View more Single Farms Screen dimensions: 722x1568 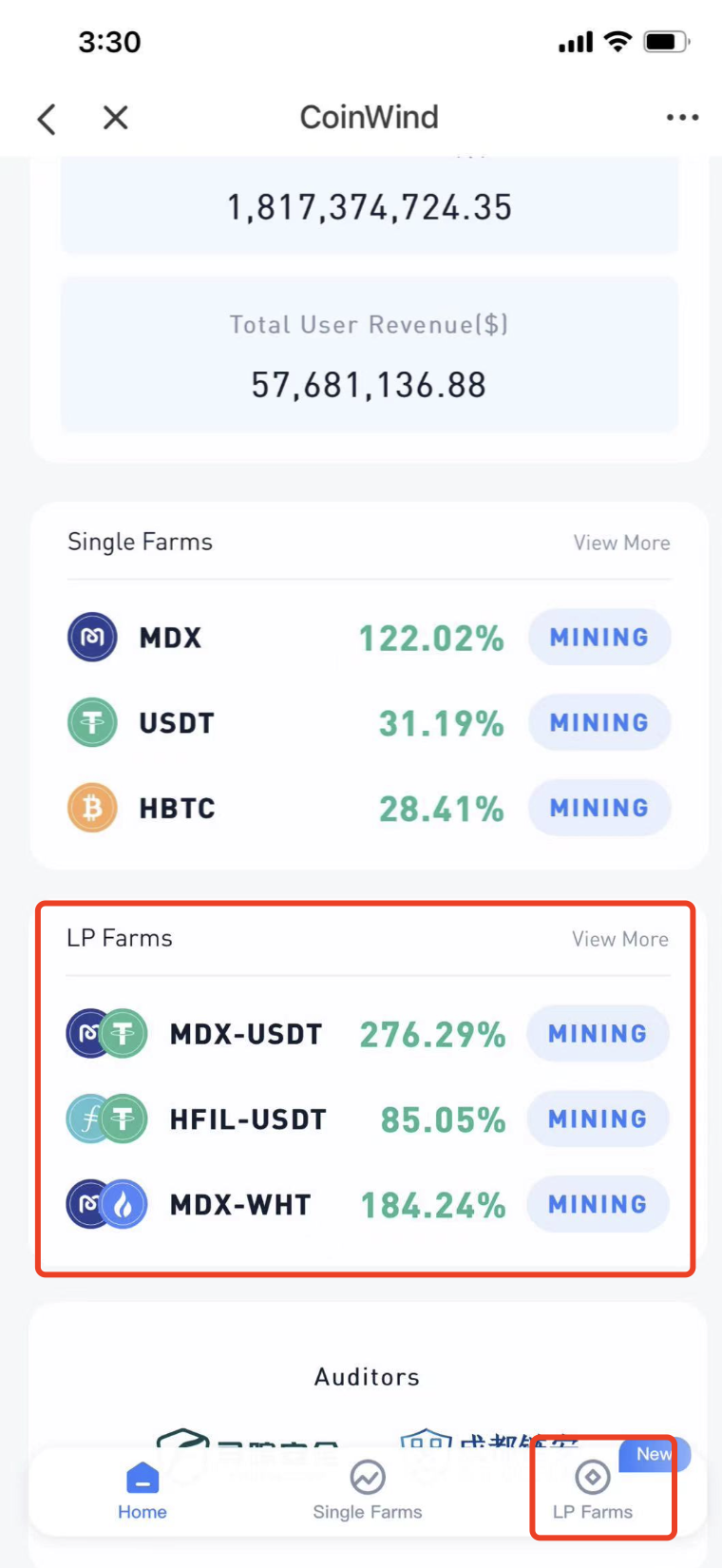tap(621, 543)
